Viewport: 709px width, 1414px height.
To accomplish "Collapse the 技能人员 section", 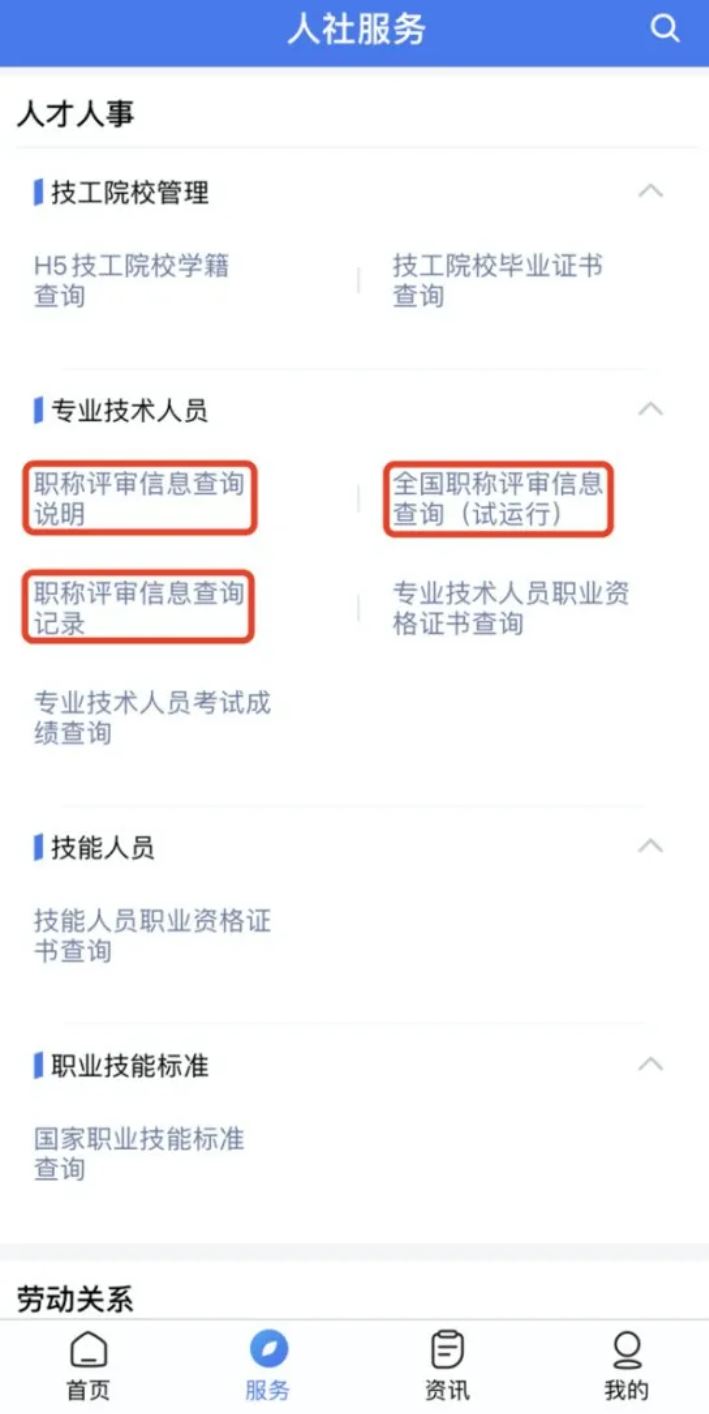I will [650, 846].
